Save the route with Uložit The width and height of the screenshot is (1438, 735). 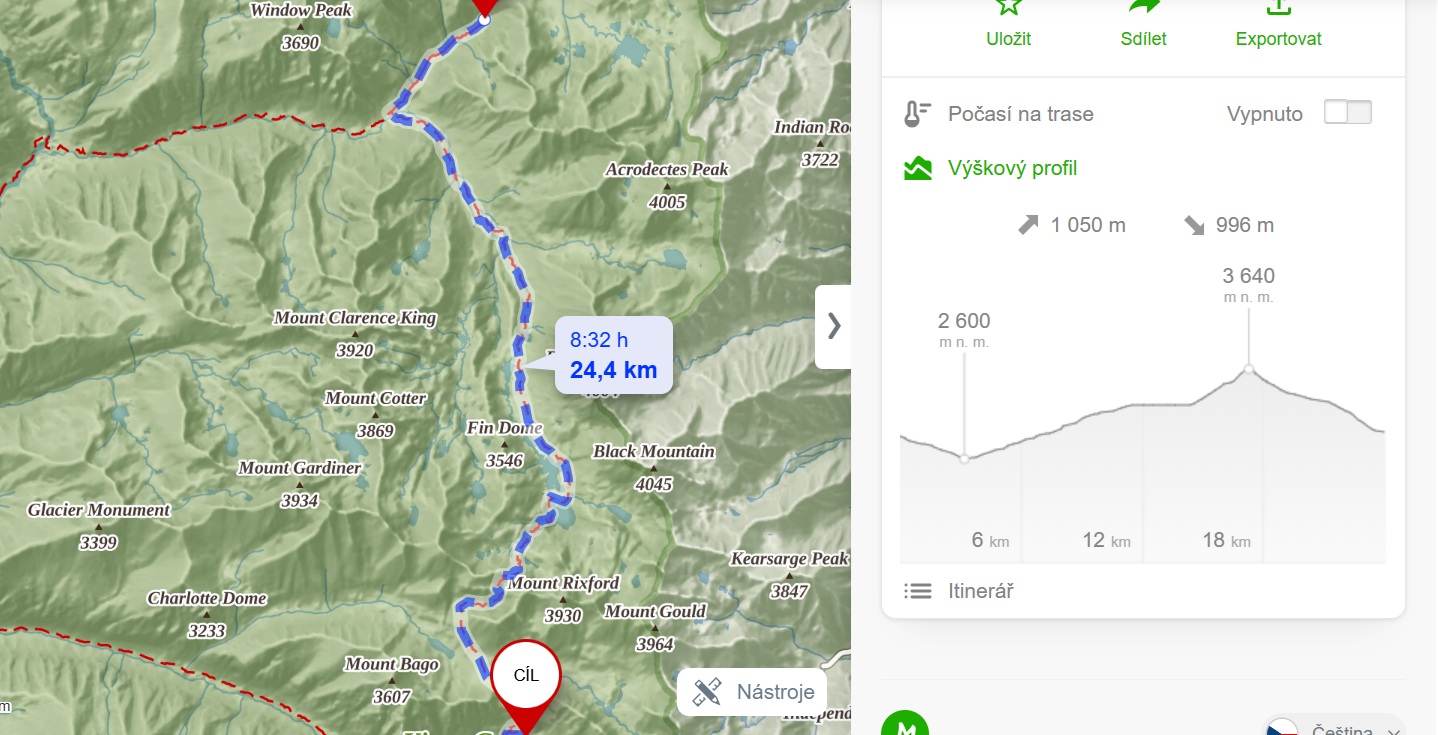pos(1008,22)
